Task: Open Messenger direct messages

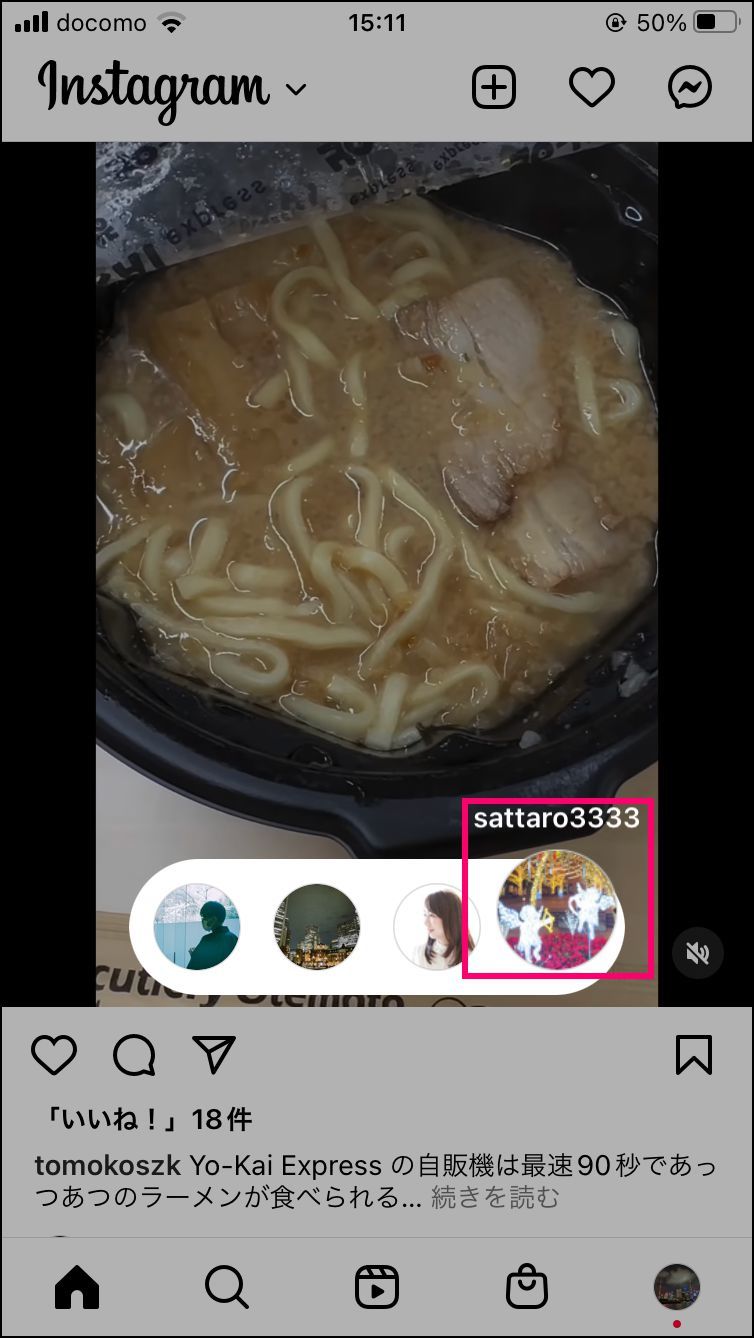Action: point(690,88)
